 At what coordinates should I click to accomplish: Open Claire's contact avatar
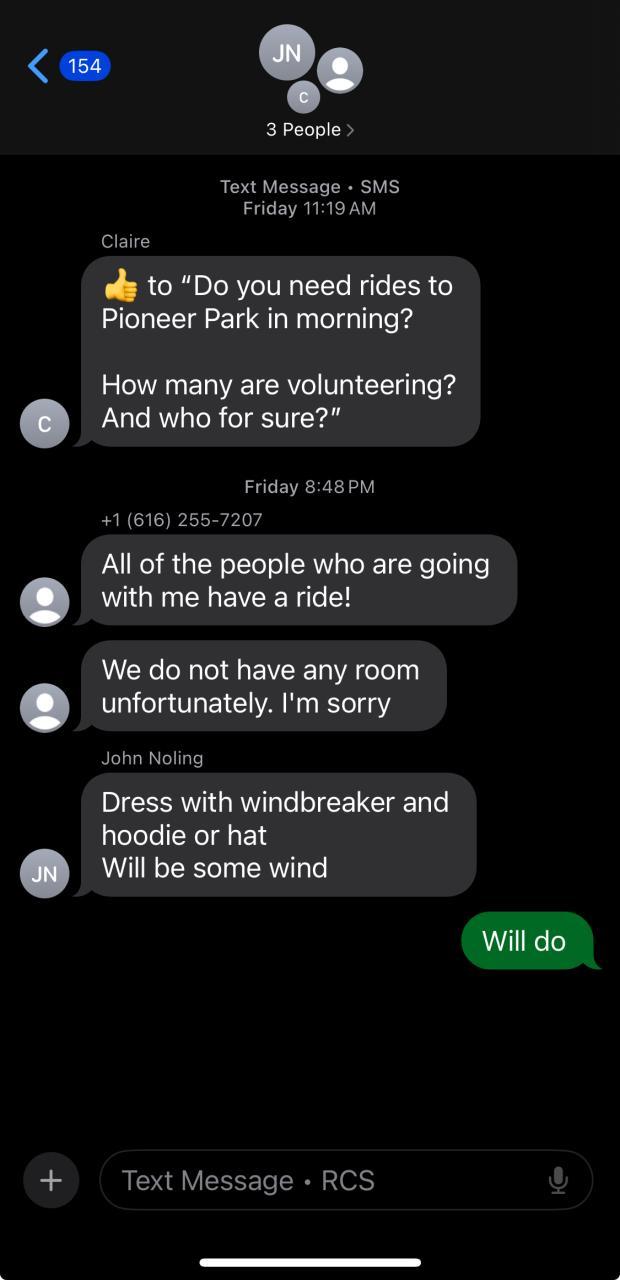(x=44, y=424)
